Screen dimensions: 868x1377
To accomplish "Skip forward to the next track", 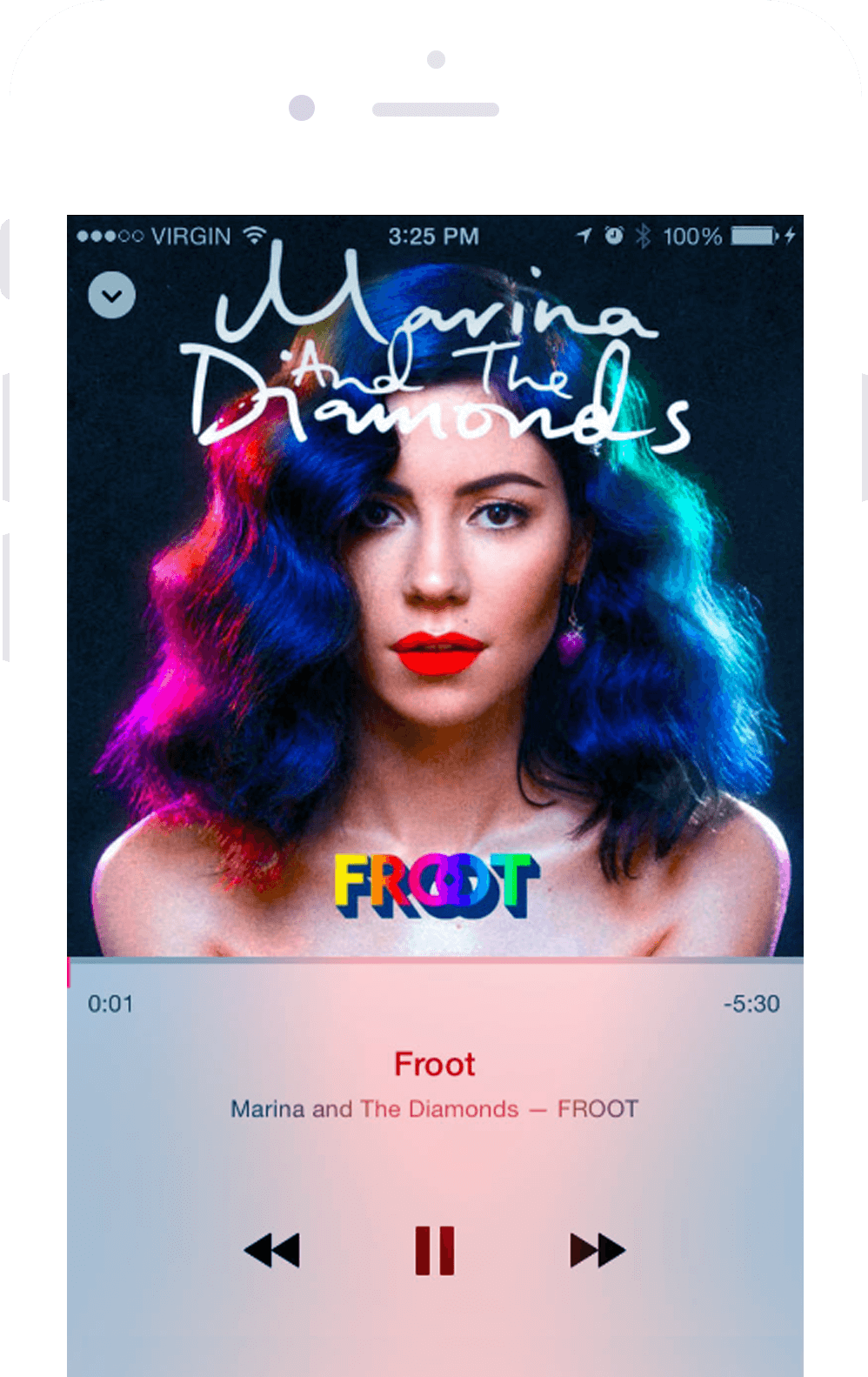I will click(598, 1250).
